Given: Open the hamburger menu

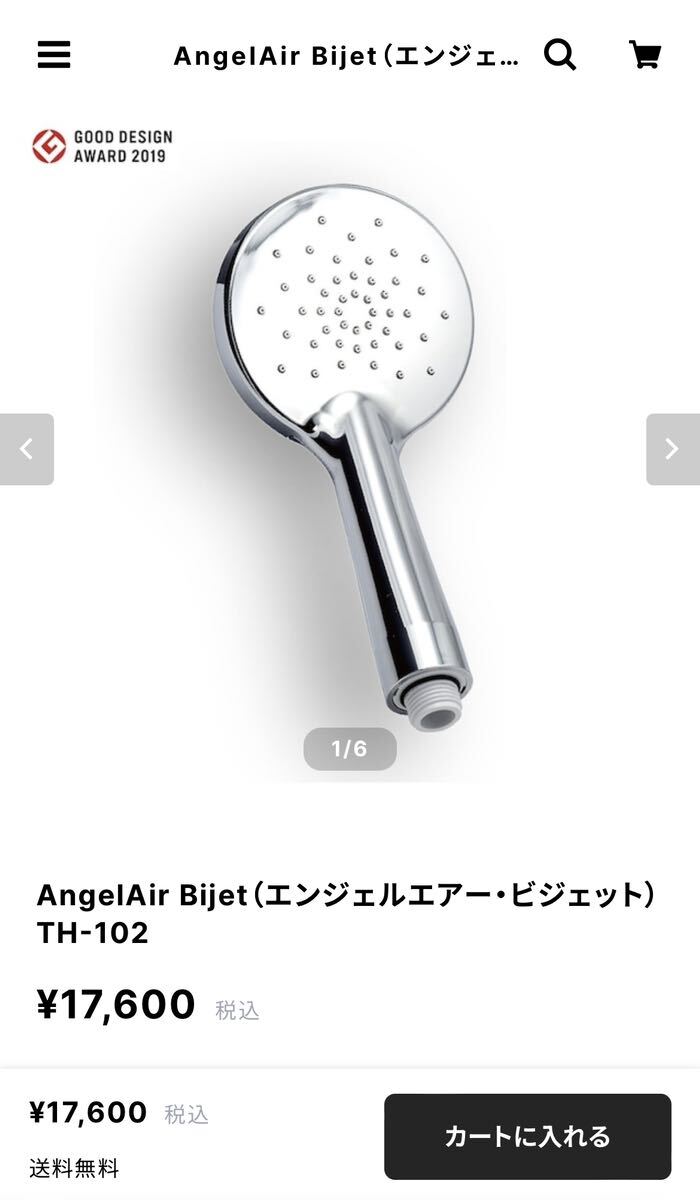Looking at the screenshot, I should [54, 55].
